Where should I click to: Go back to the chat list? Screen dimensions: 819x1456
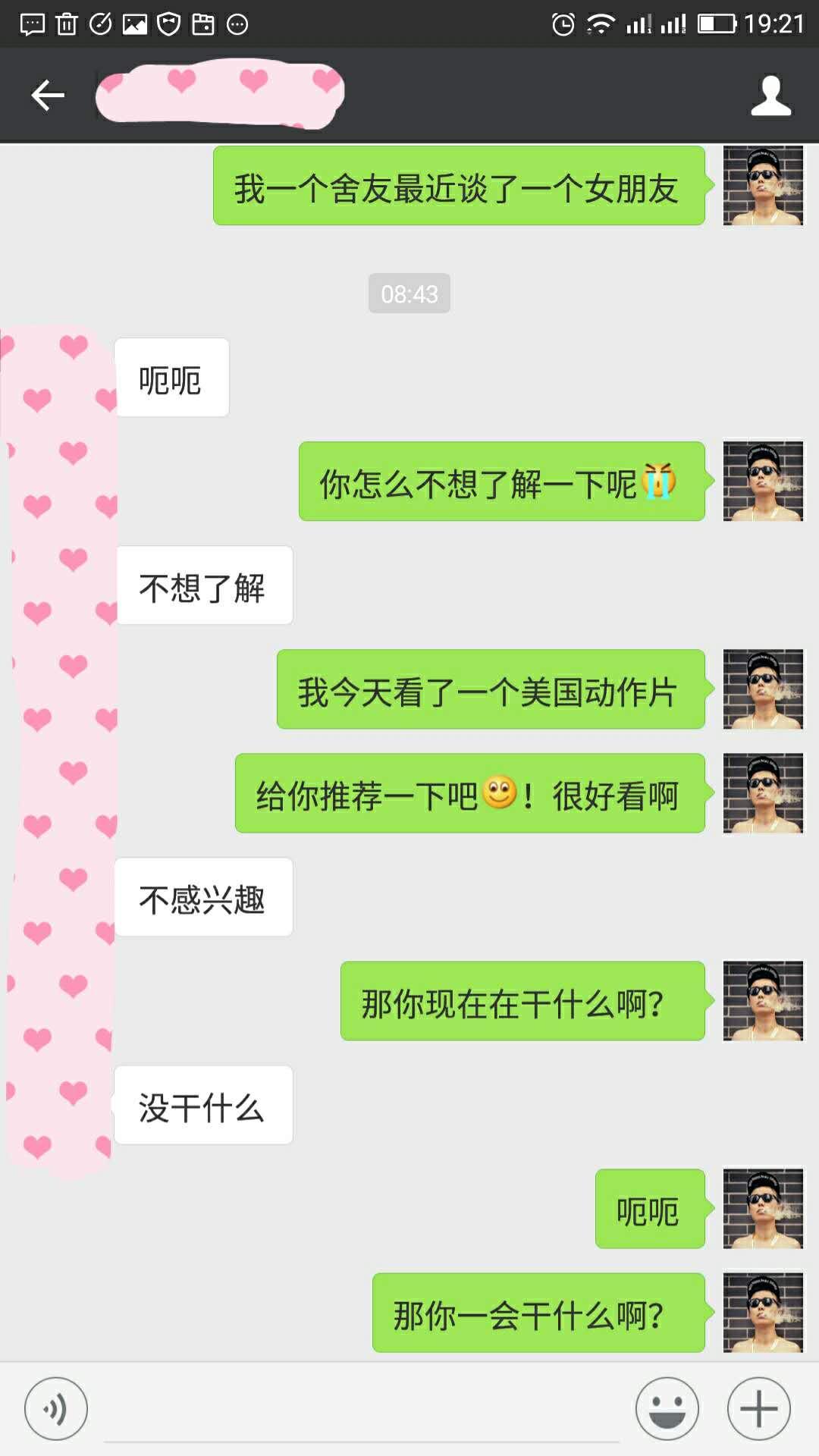(x=47, y=96)
